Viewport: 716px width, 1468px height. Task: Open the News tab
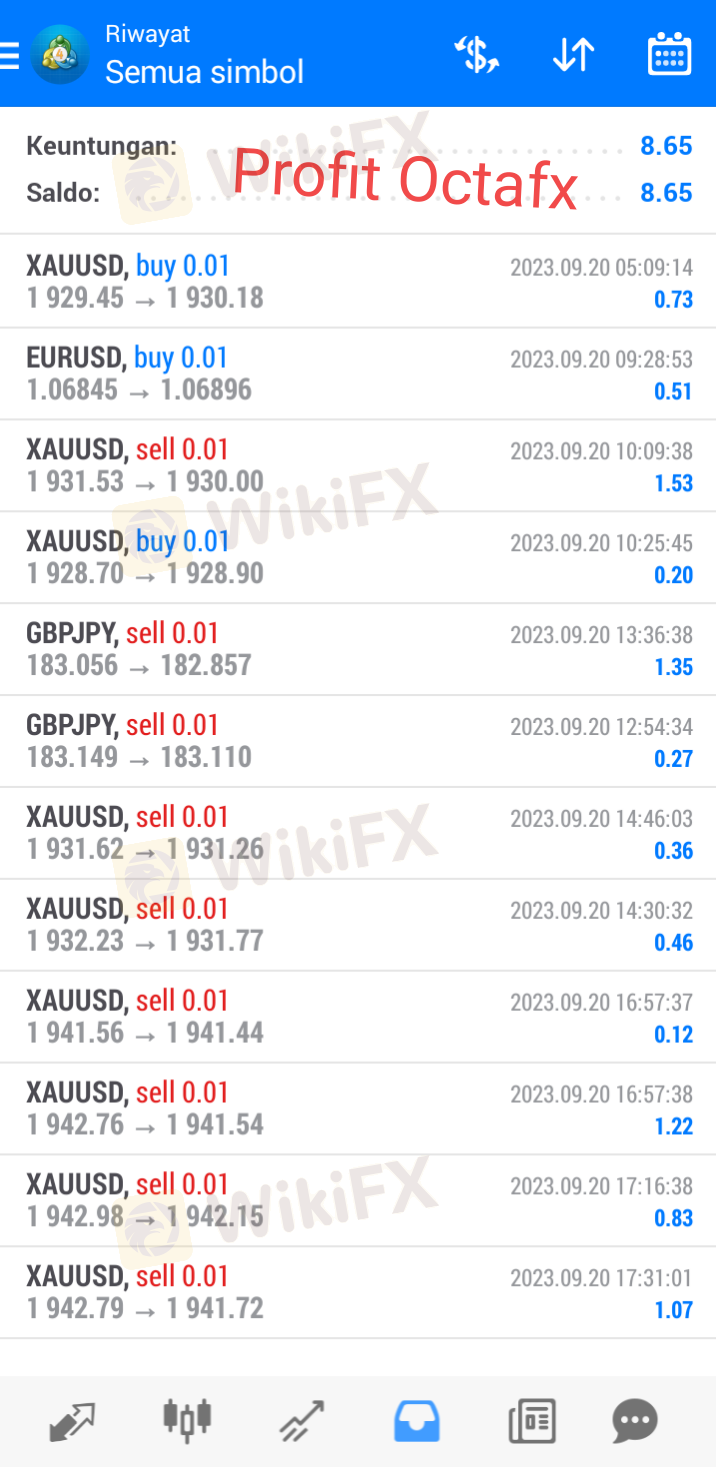coord(531,1421)
